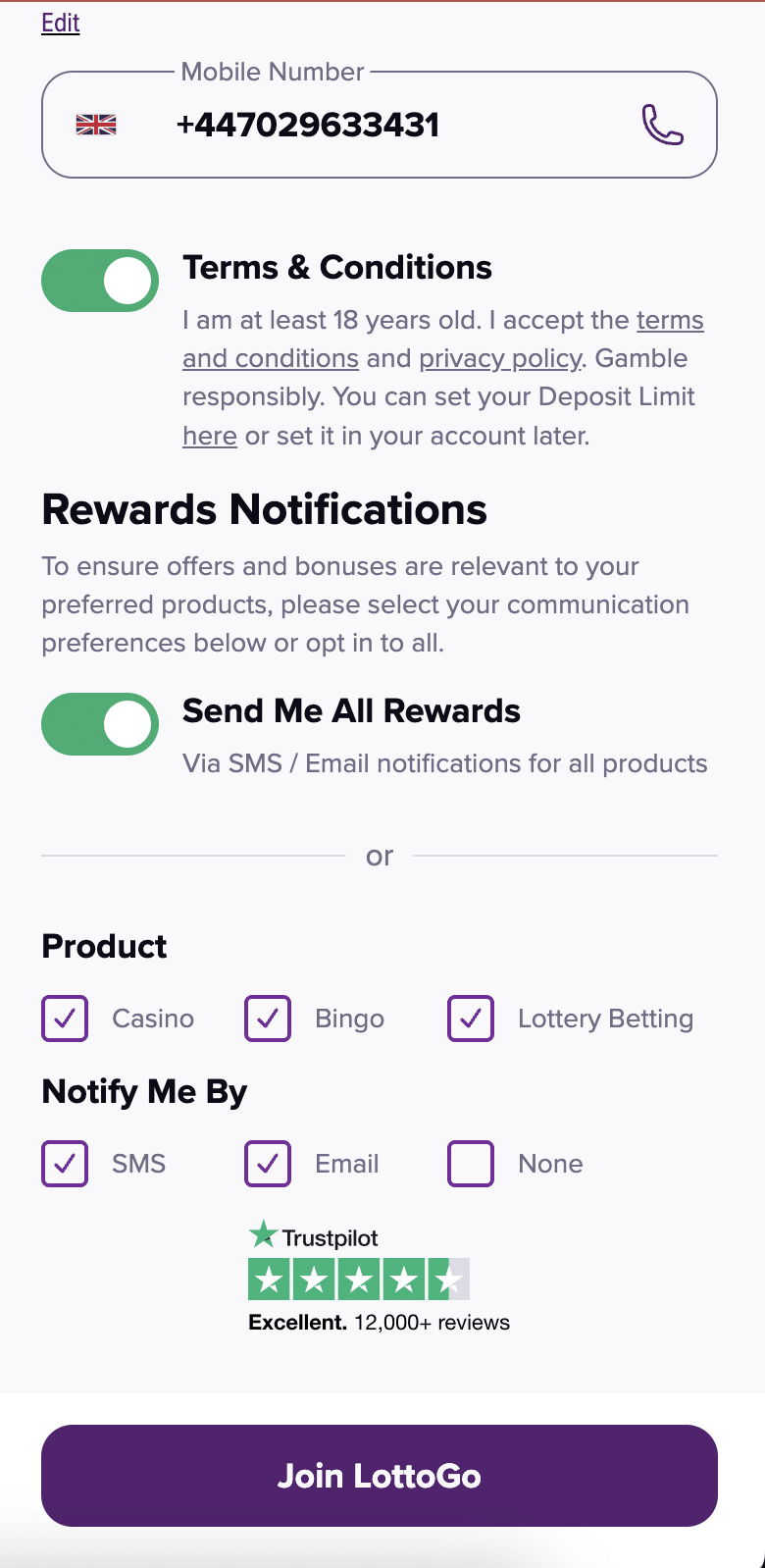Screen dimensions: 765x1568
Task: Open the privacy policy link
Action: coord(498,358)
